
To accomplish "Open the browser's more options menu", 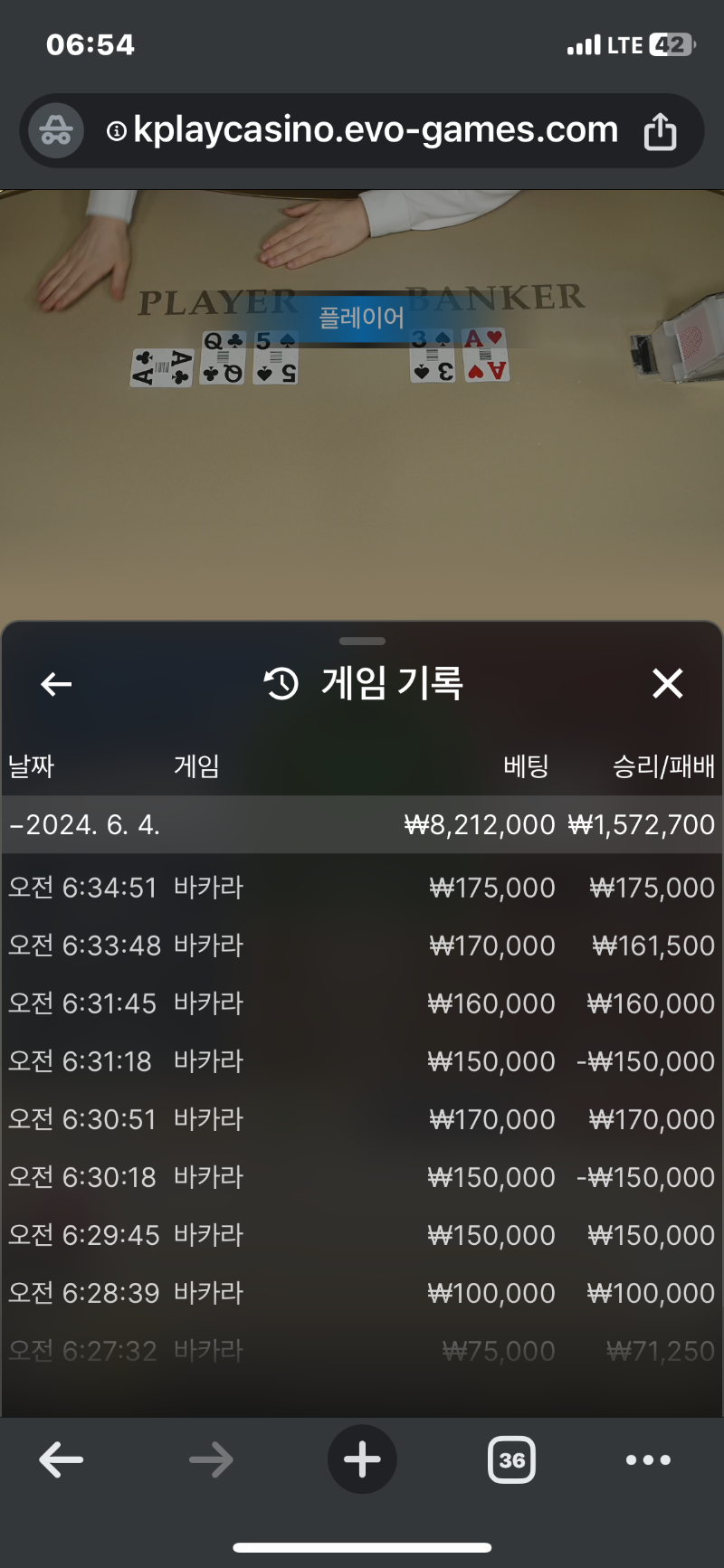I will 648,1459.
